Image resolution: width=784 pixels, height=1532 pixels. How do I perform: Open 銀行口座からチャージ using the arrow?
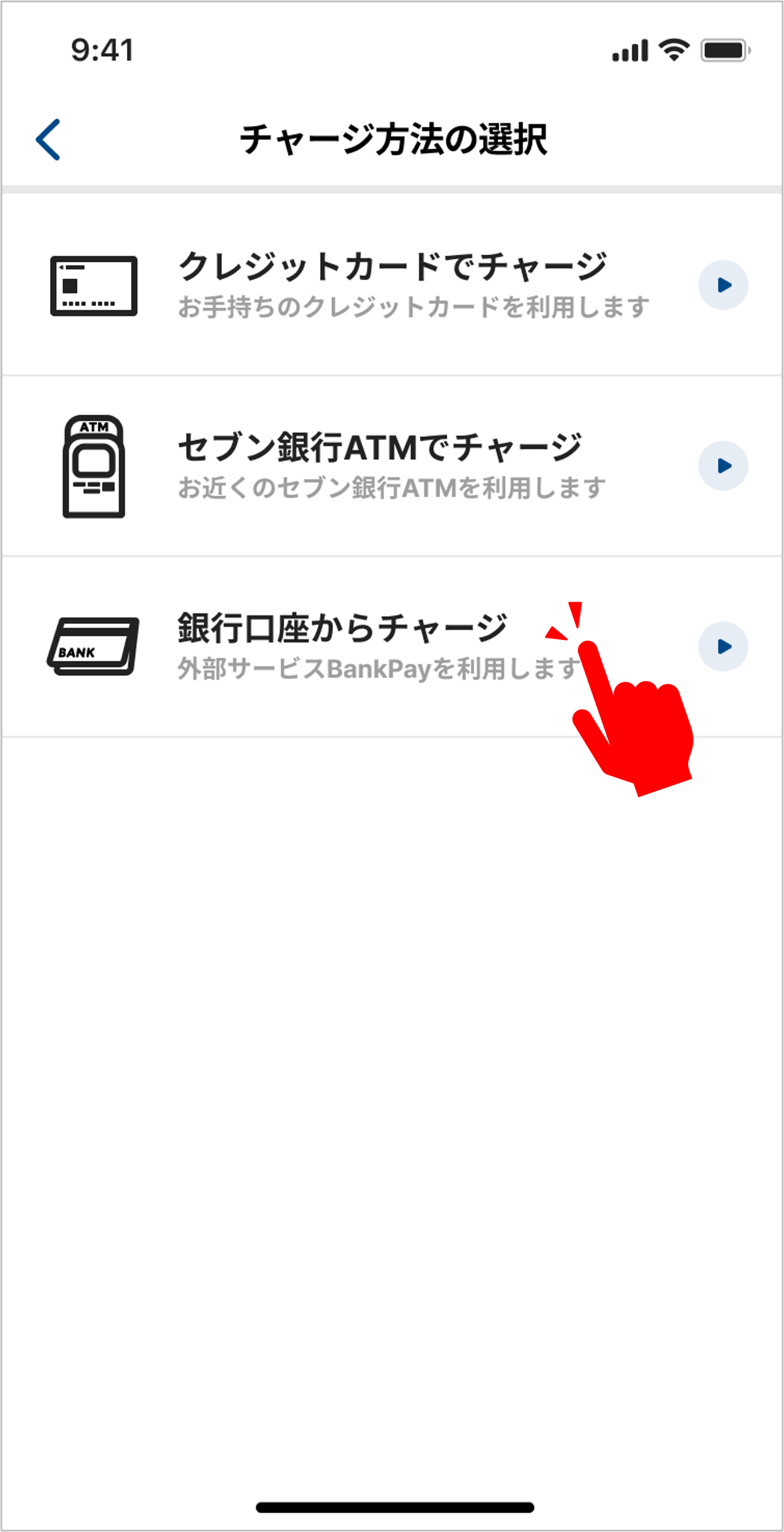(x=723, y=646)
